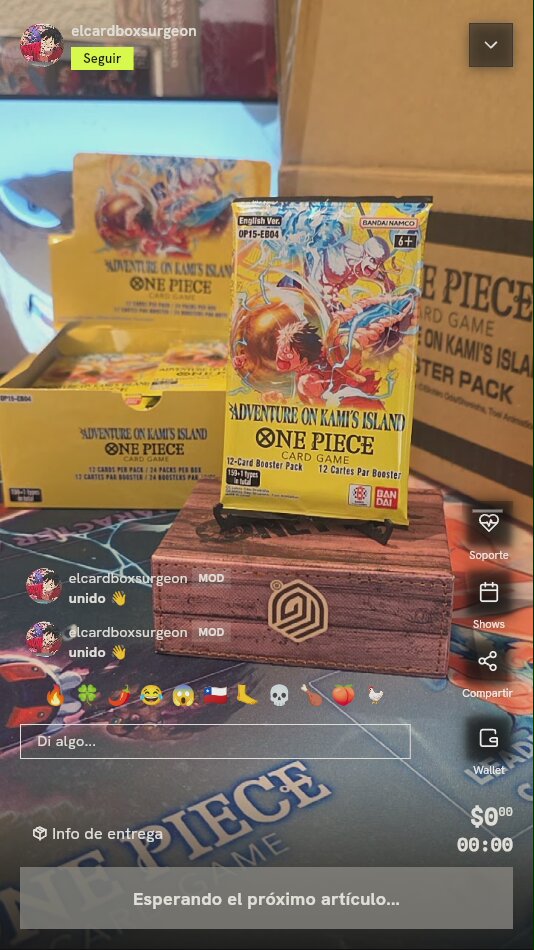
Task: Send the fire emoji reaction
Action: [55, 696]
